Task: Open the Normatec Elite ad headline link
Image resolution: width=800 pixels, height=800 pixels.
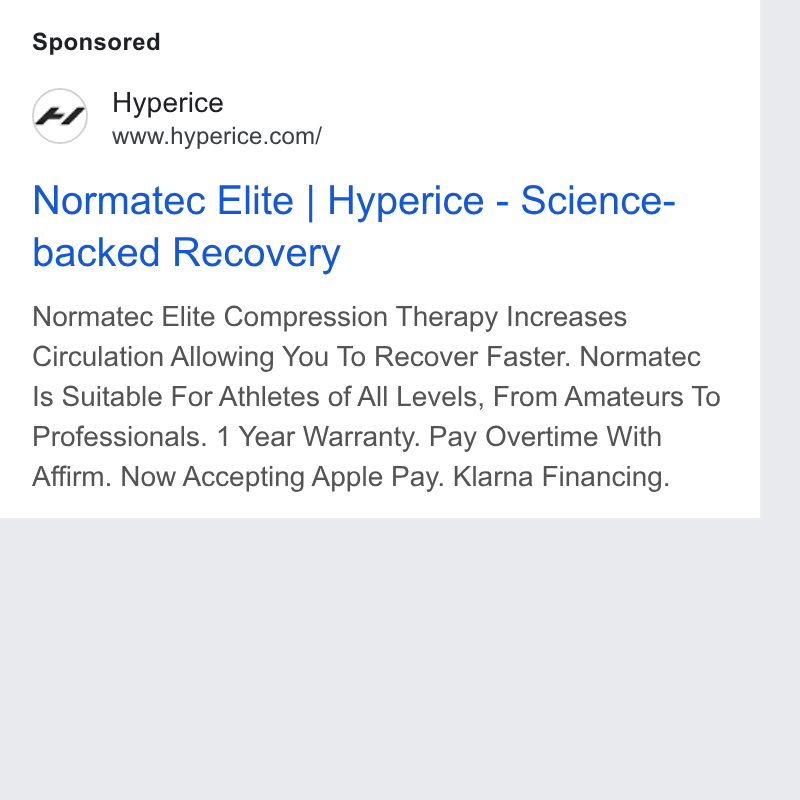Action: coord(354,226)
